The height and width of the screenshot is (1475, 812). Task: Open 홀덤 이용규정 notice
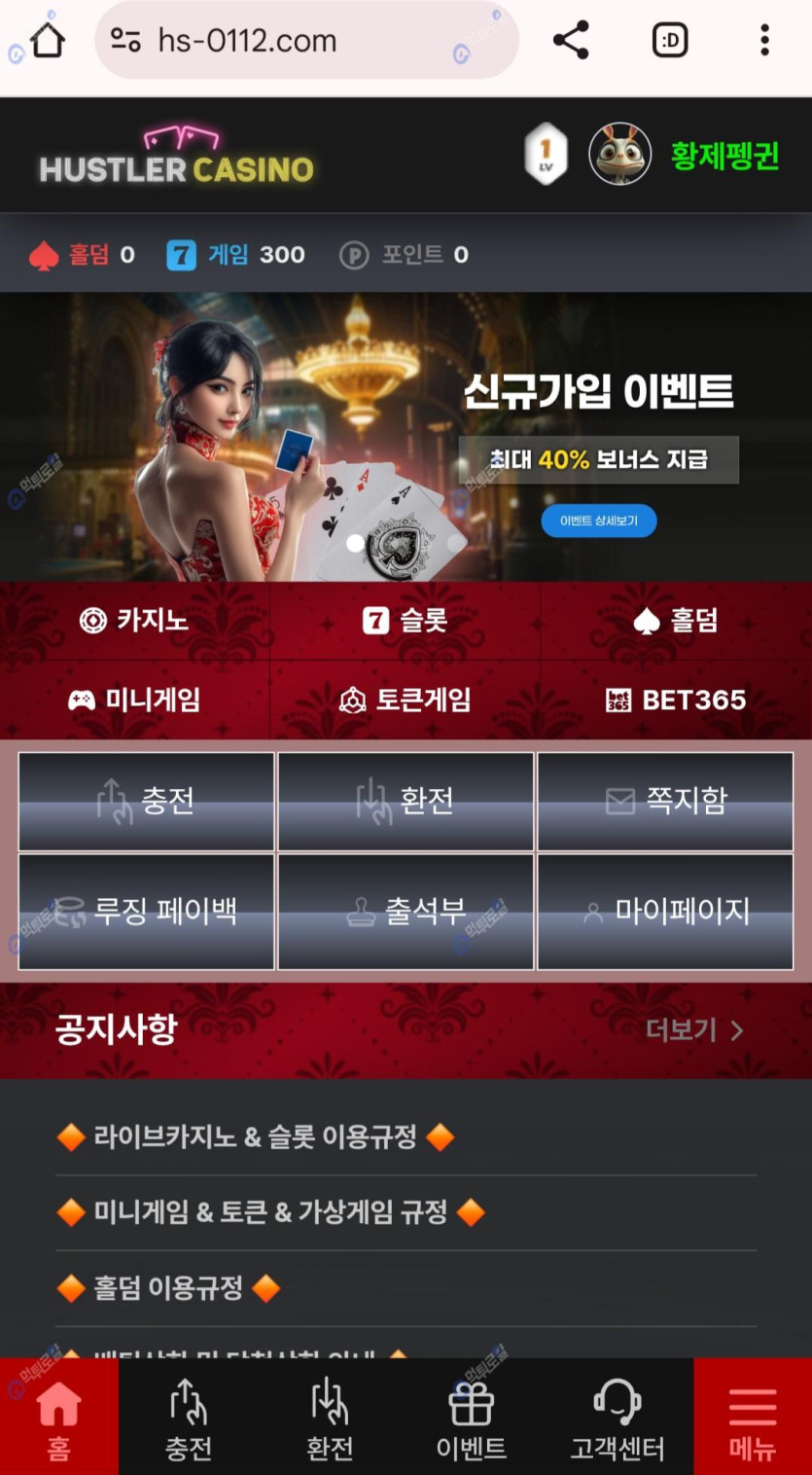[x=168, y=1289]
